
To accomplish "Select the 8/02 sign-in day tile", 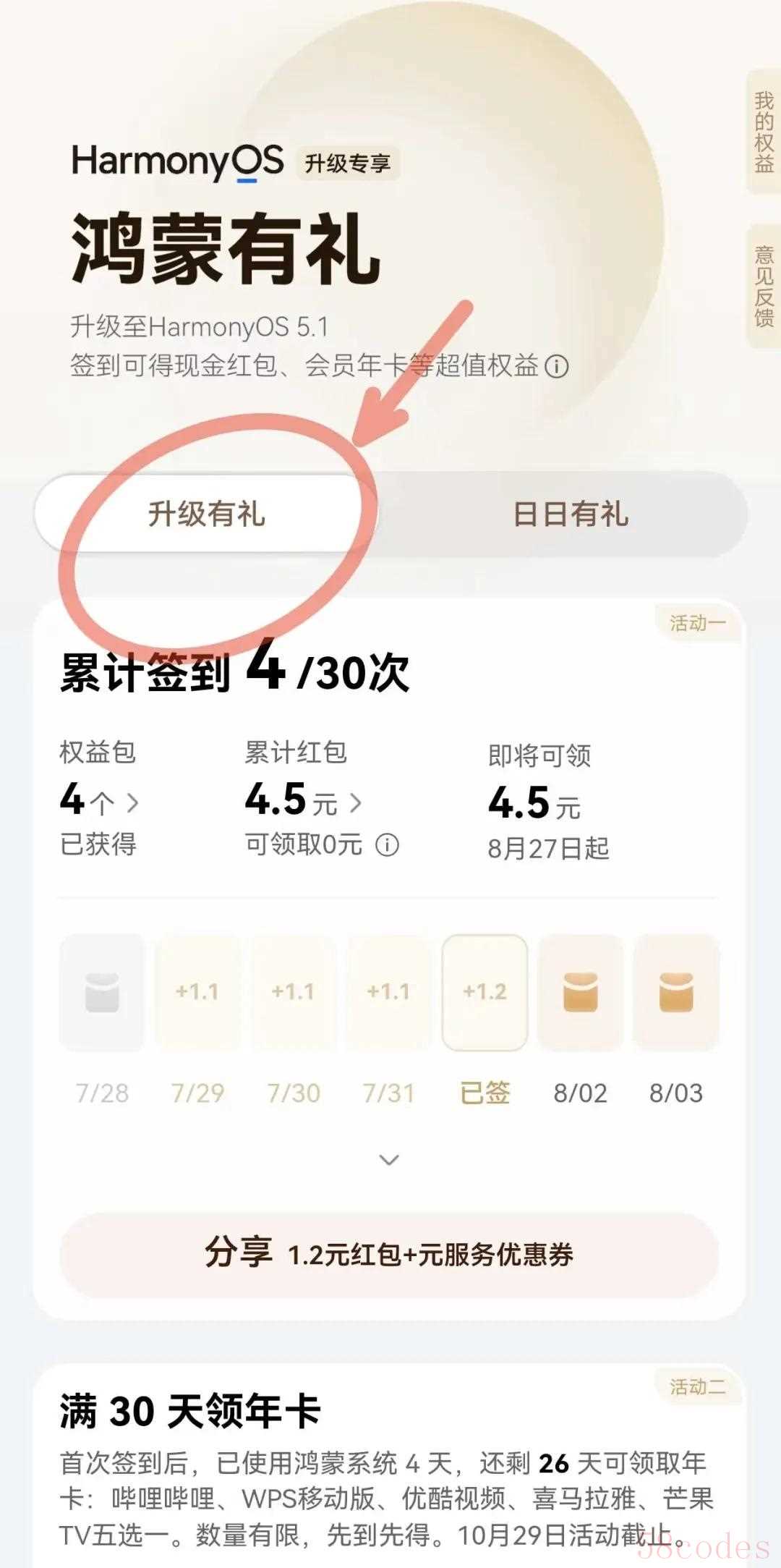I will 580,993.
